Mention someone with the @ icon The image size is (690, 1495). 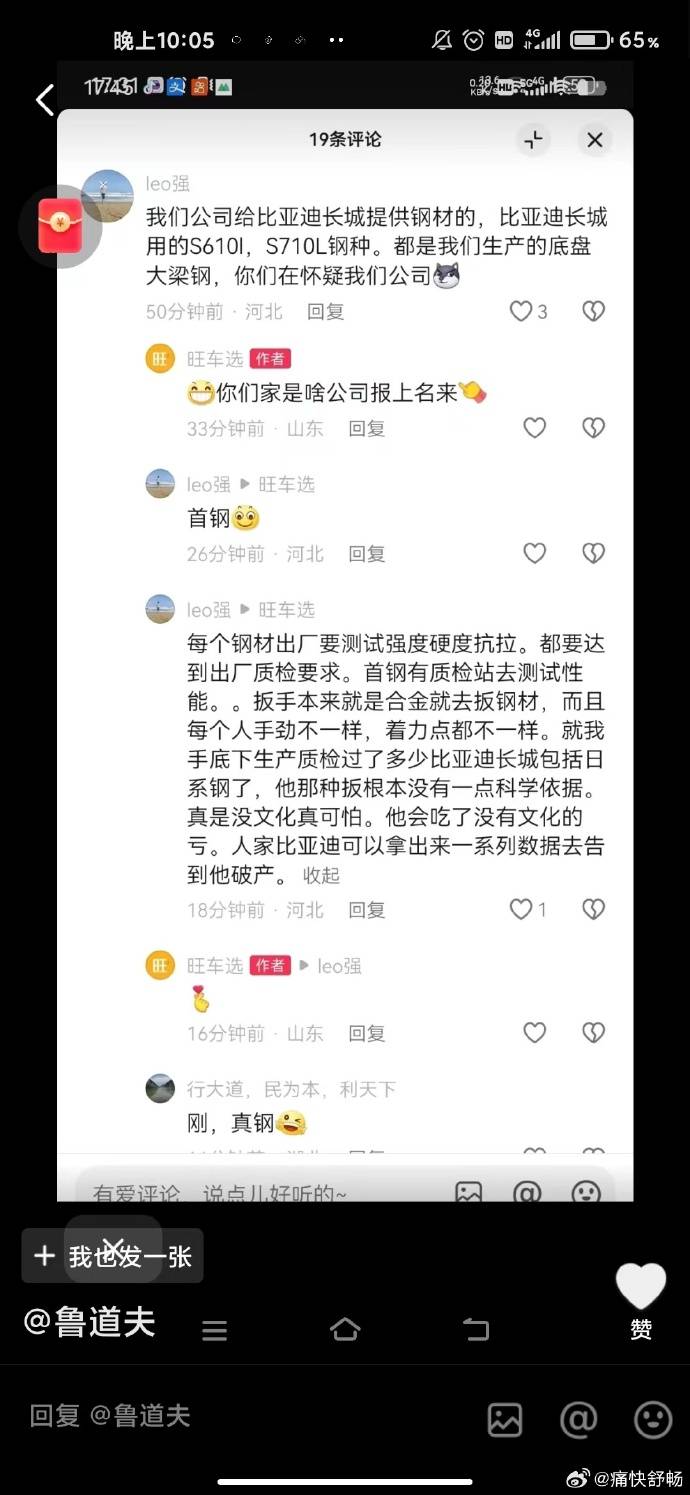[x=578, y=1419]
